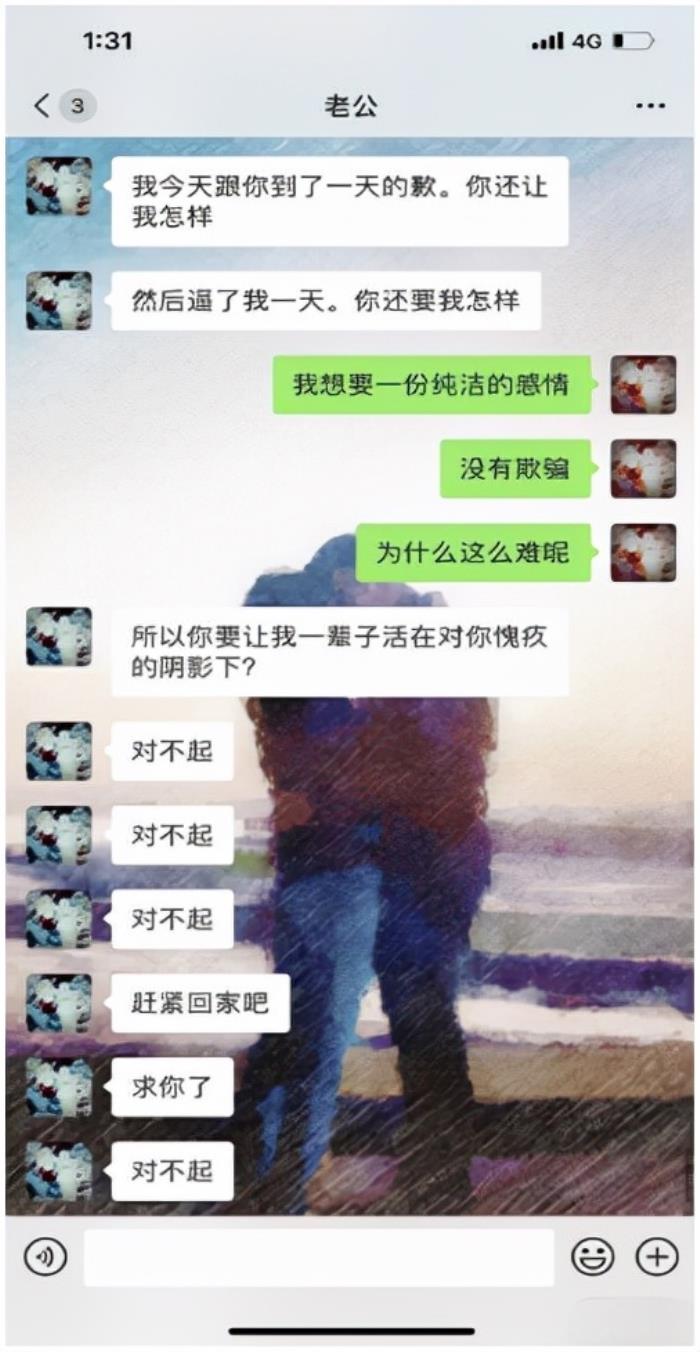Switch to voice message input

click(x=45, y=1257)
